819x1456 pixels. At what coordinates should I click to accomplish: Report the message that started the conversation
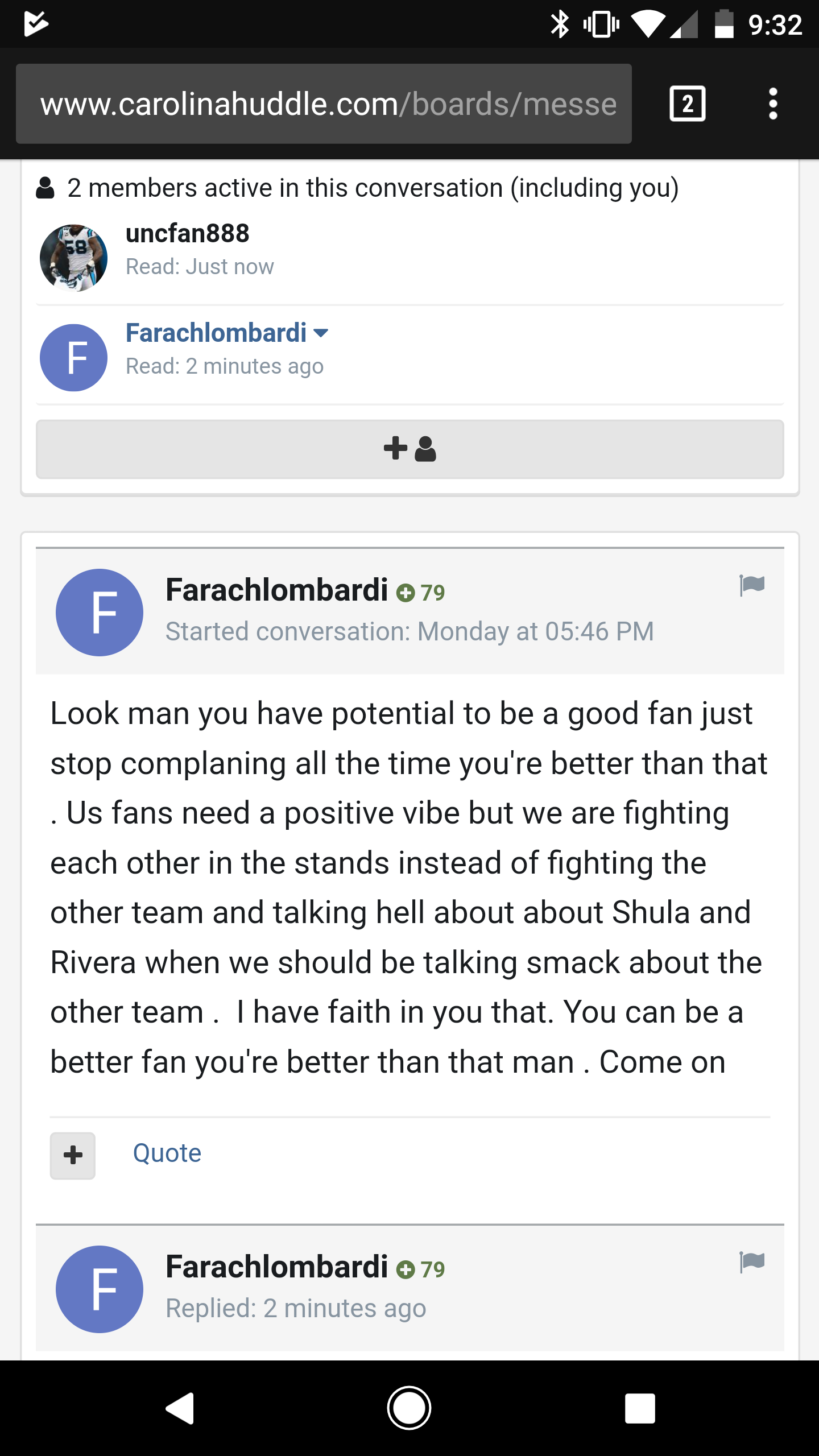tap(752, 585)
